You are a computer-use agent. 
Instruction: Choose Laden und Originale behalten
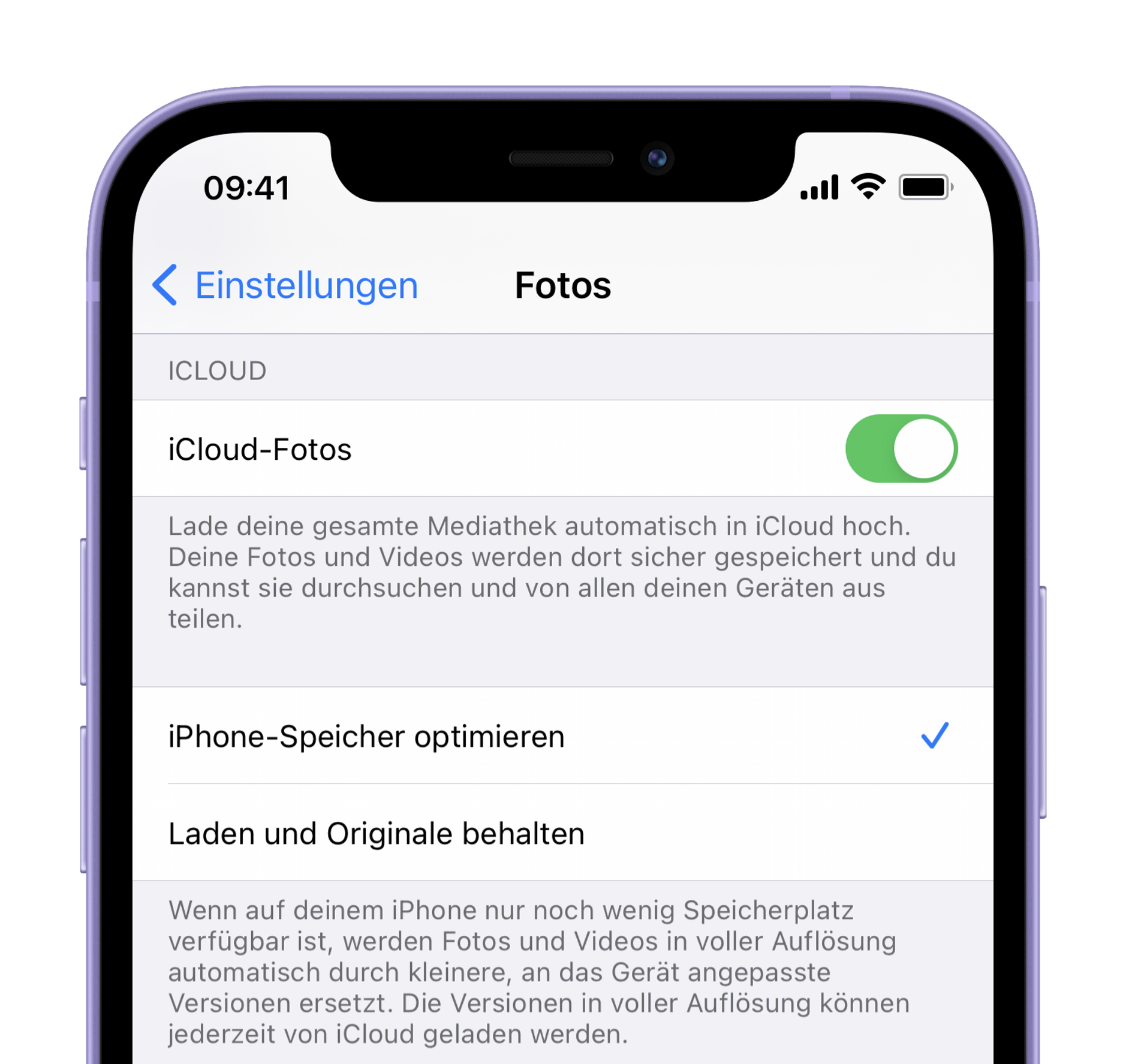click(561, 833)
